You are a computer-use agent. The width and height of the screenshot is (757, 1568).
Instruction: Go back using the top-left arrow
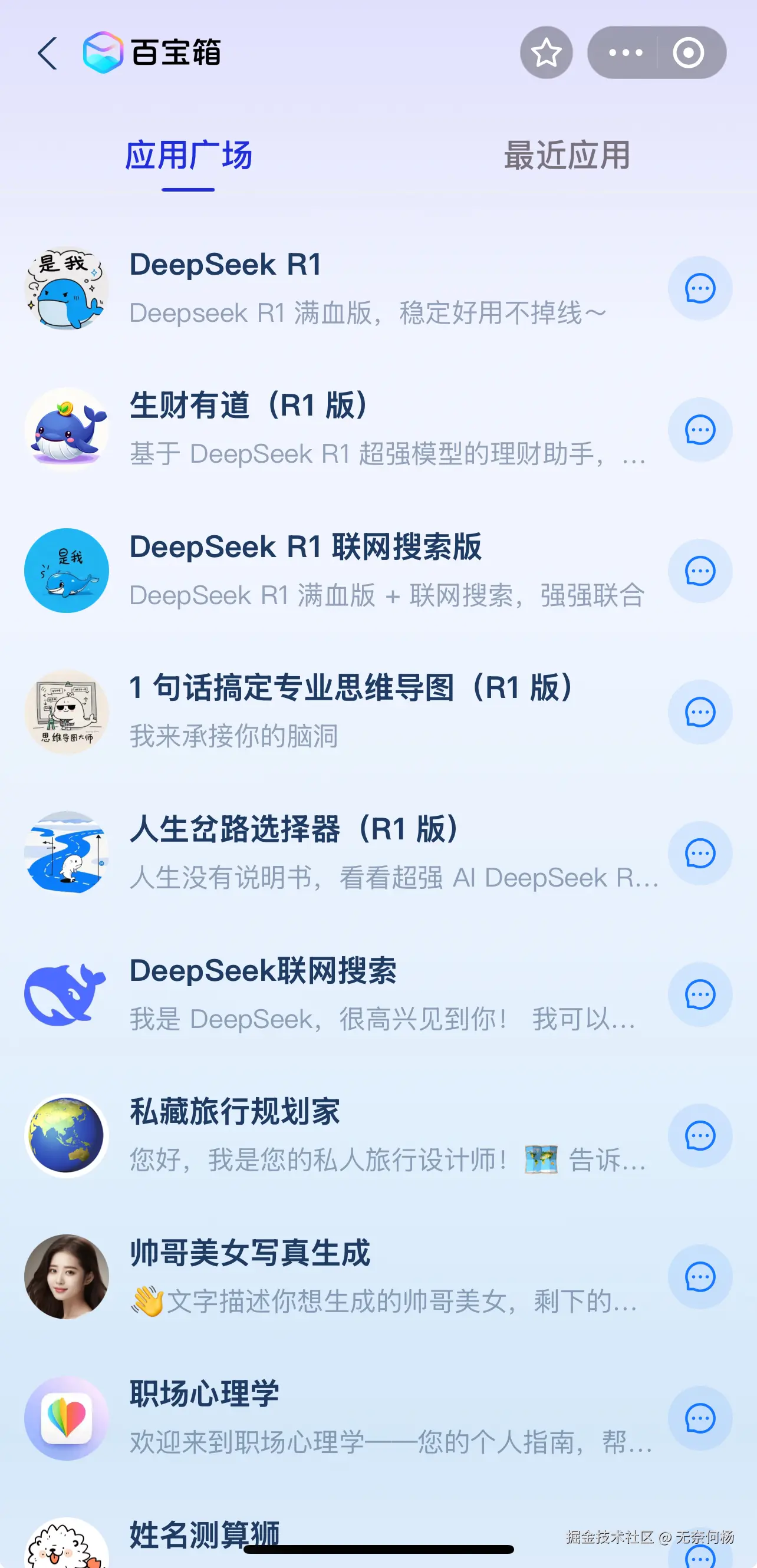pos(48,53)
